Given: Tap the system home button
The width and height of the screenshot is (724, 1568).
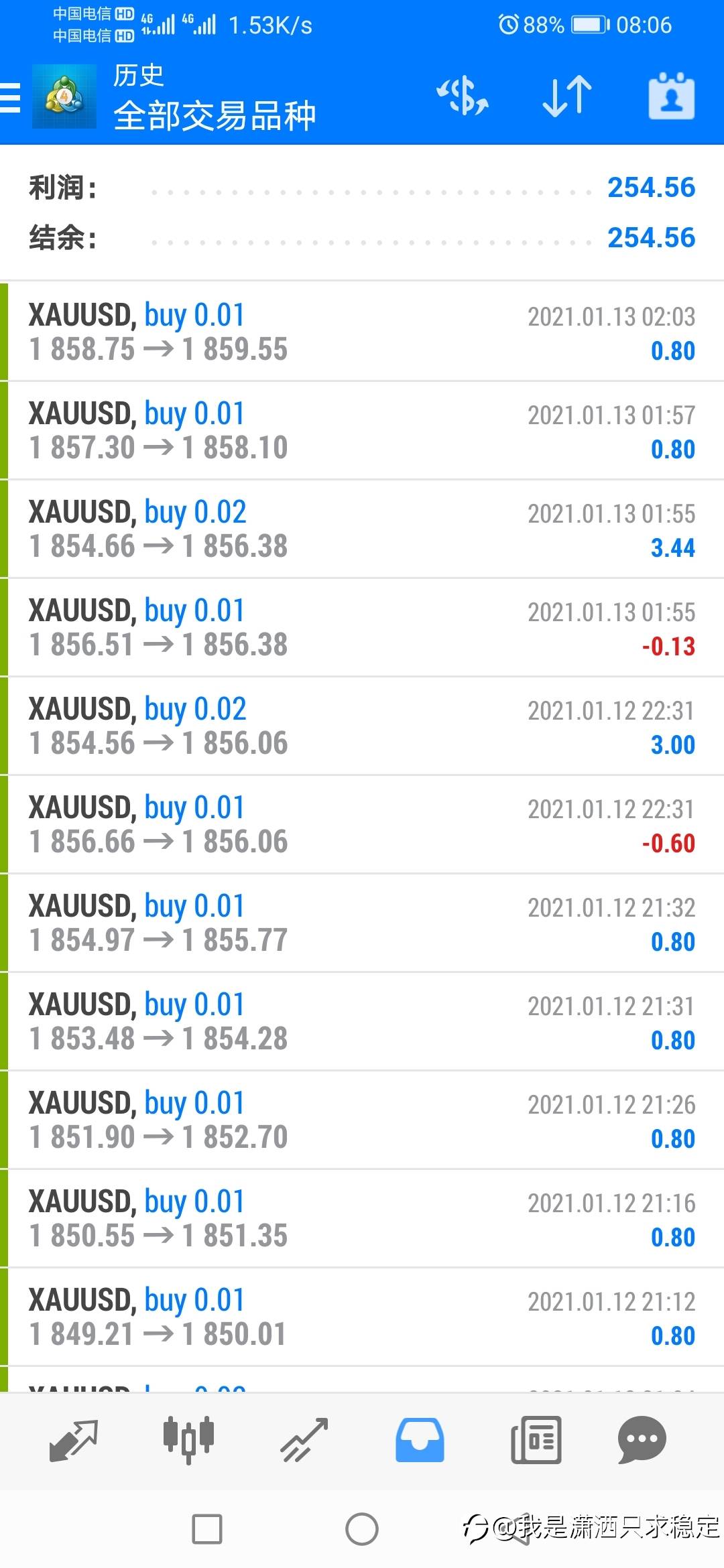Looking at the screenshot, I should [362, 1529].
